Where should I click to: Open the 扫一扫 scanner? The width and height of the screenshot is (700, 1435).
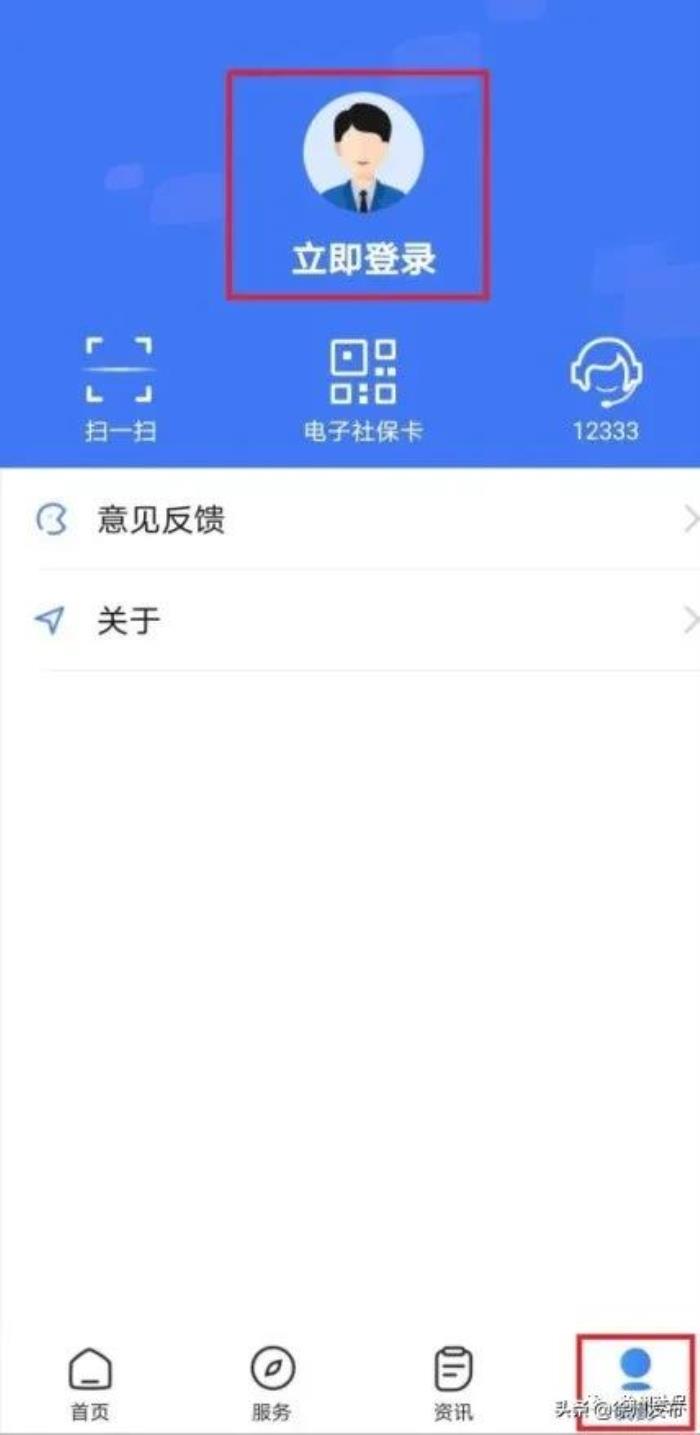[120, 388]
